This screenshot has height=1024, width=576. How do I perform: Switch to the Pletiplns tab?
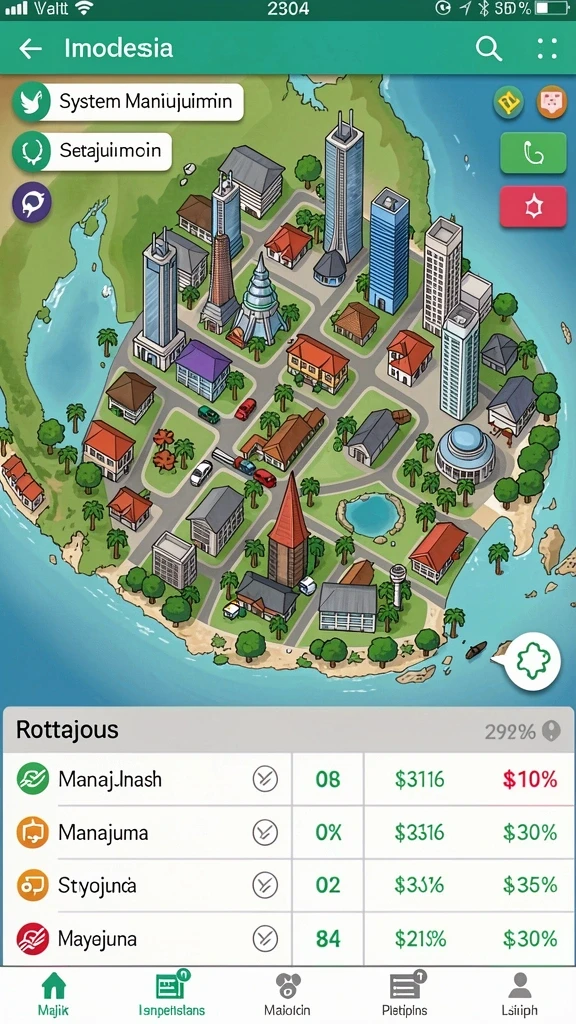coord(405,995)
